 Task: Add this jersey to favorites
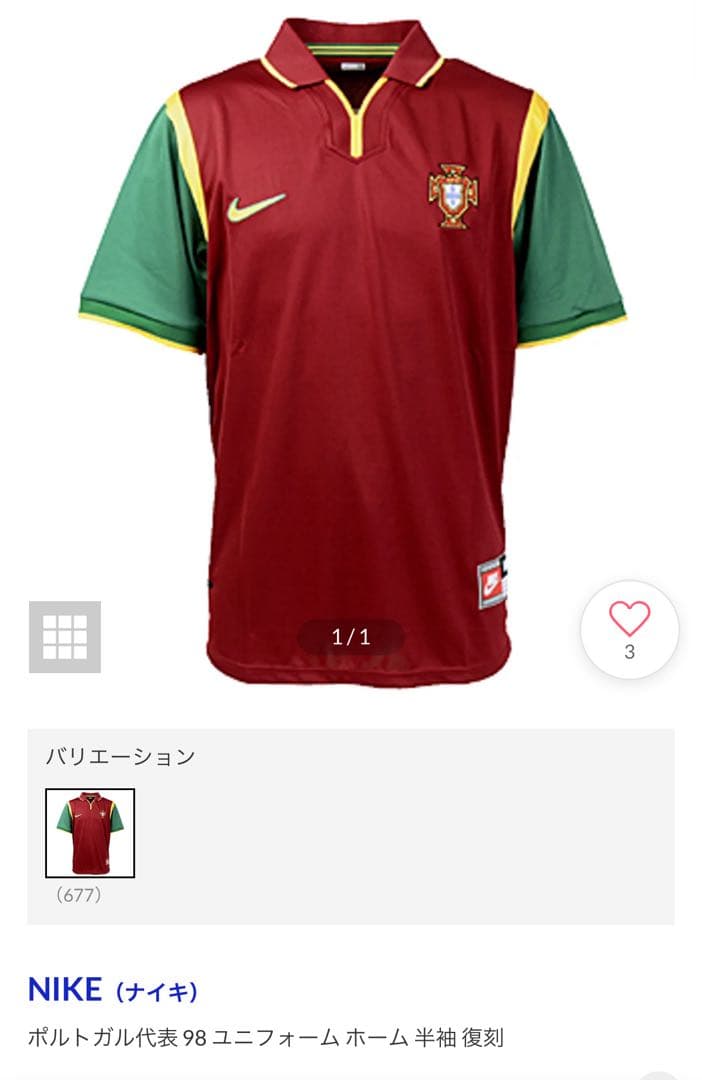629,629
